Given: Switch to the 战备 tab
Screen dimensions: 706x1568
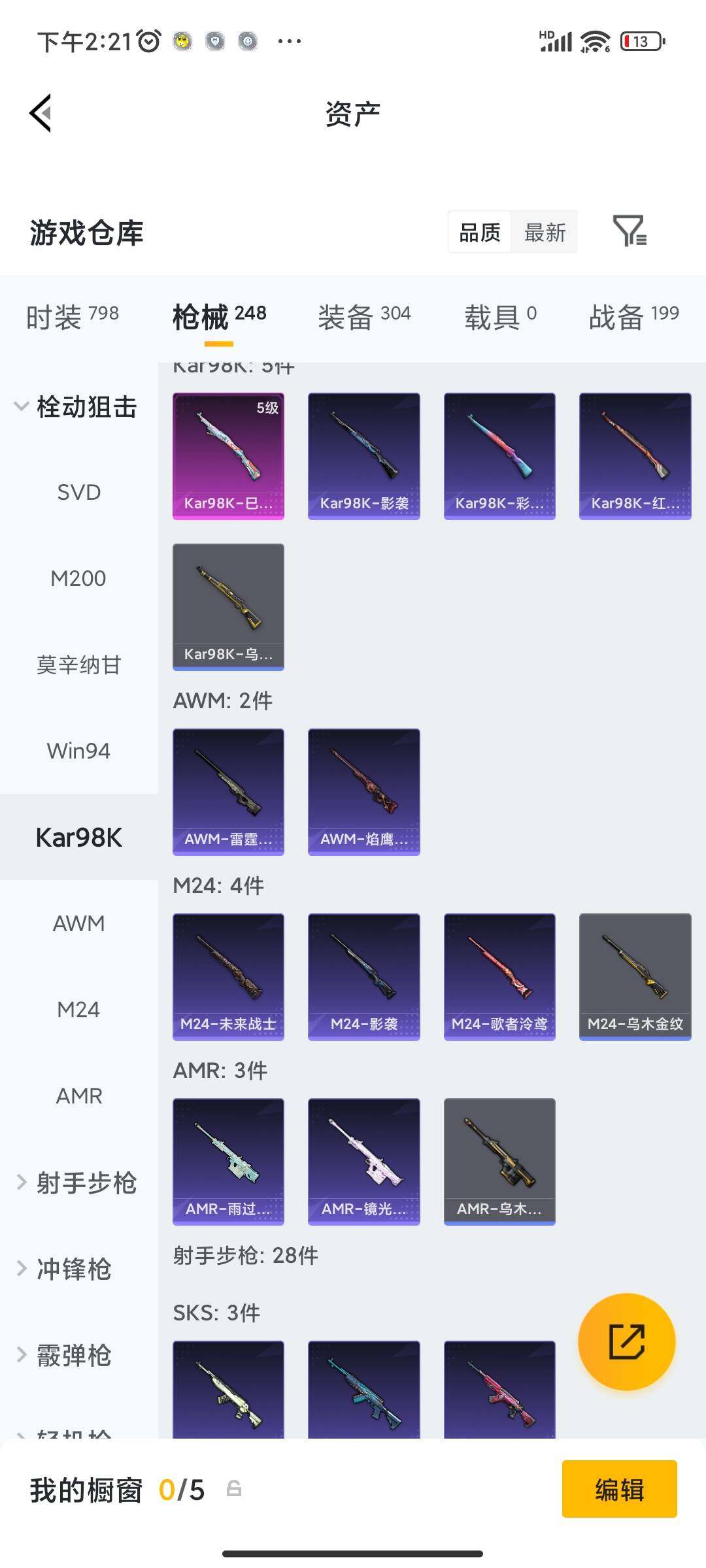Looking at the screenshot, I should 634,317.
